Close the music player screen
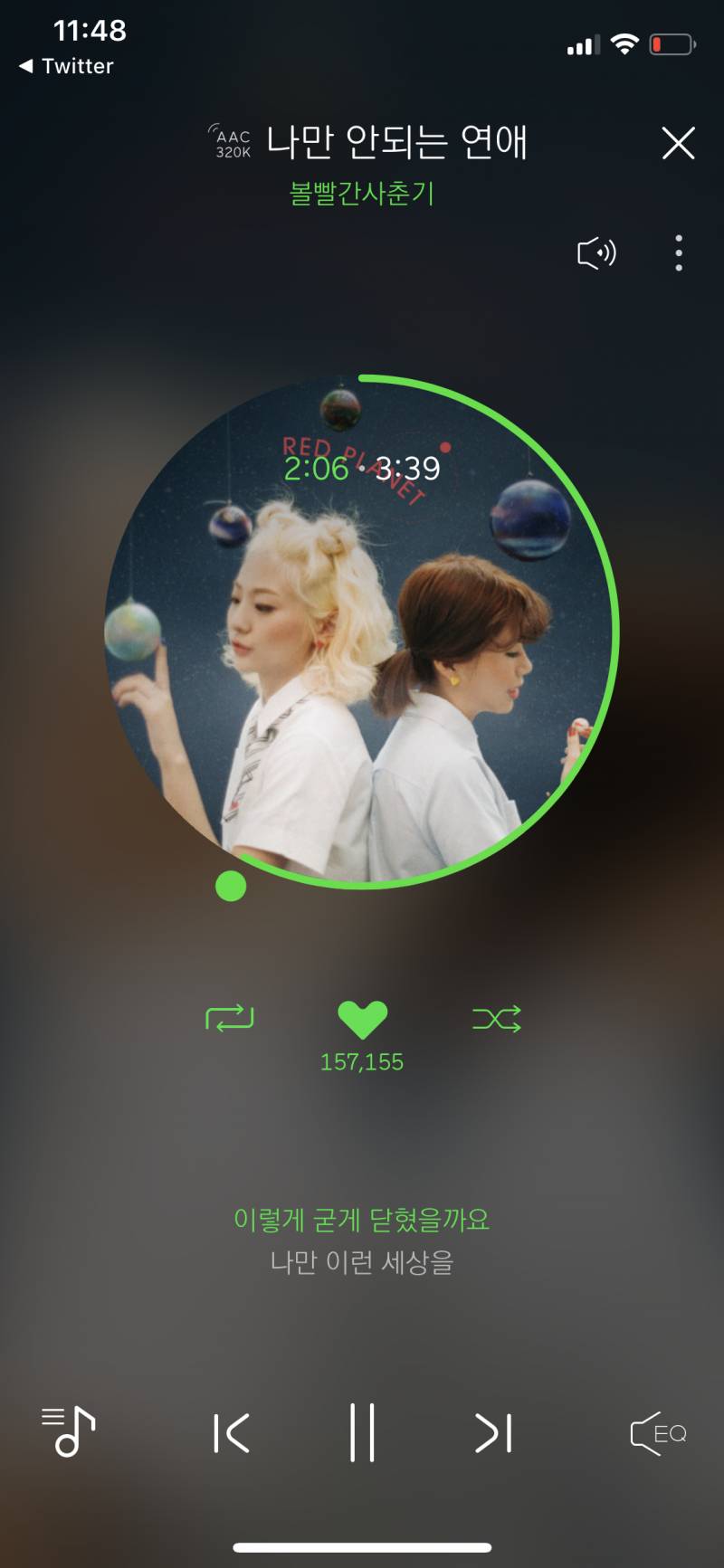Viewport: 724px width, 1568px height. pos(678,143)
